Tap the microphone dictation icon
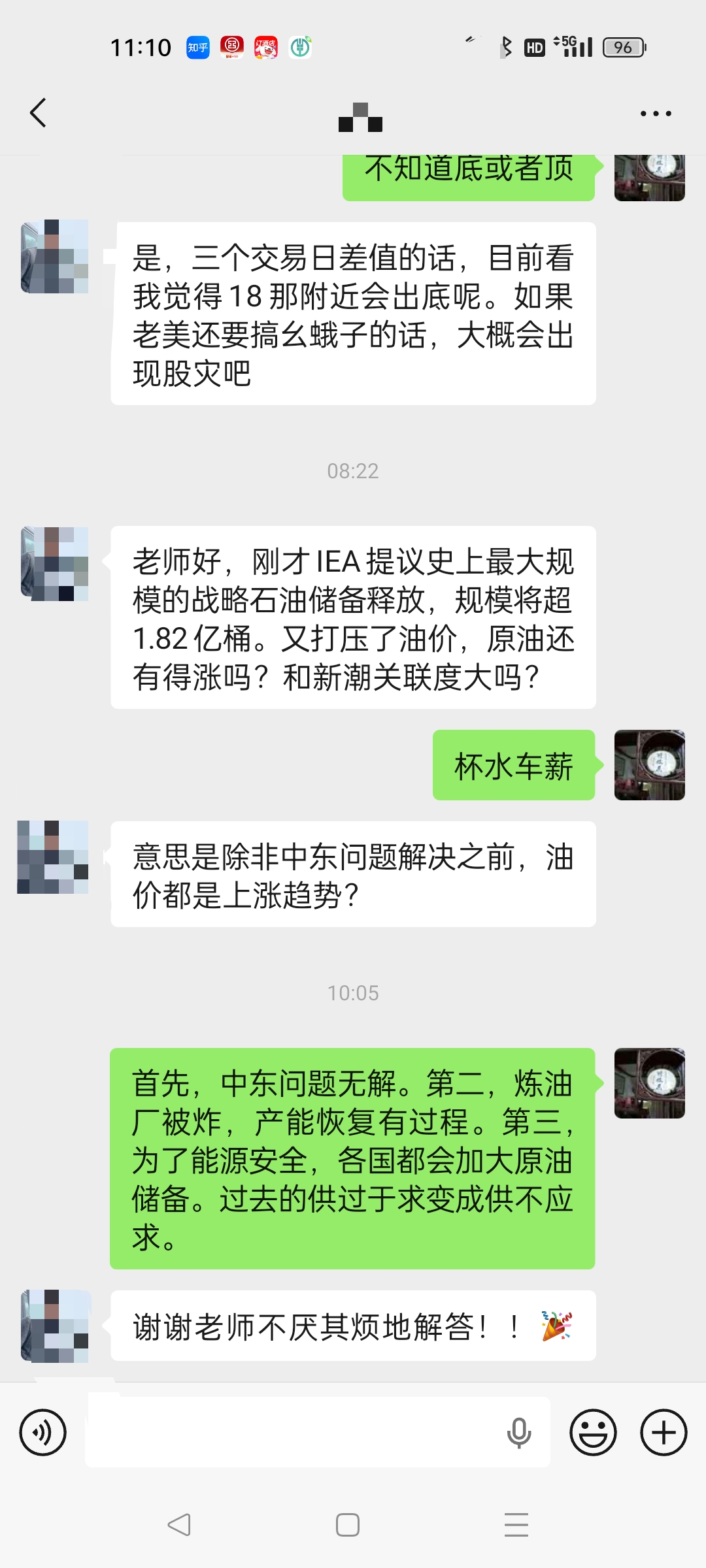 pyautogui.click(x=519, y=1433)
